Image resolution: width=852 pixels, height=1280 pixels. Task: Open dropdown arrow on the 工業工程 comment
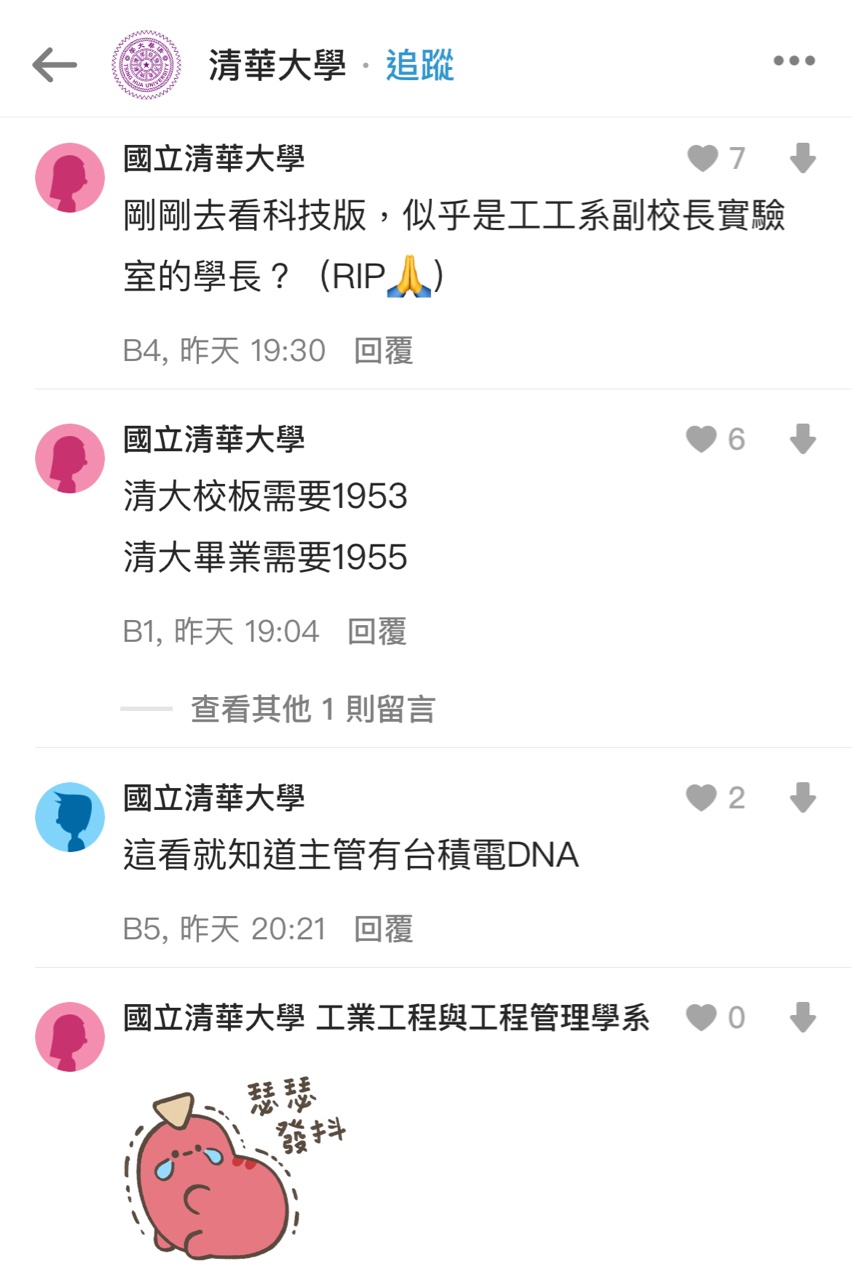pyautogui.click(x=802, y=1018)
